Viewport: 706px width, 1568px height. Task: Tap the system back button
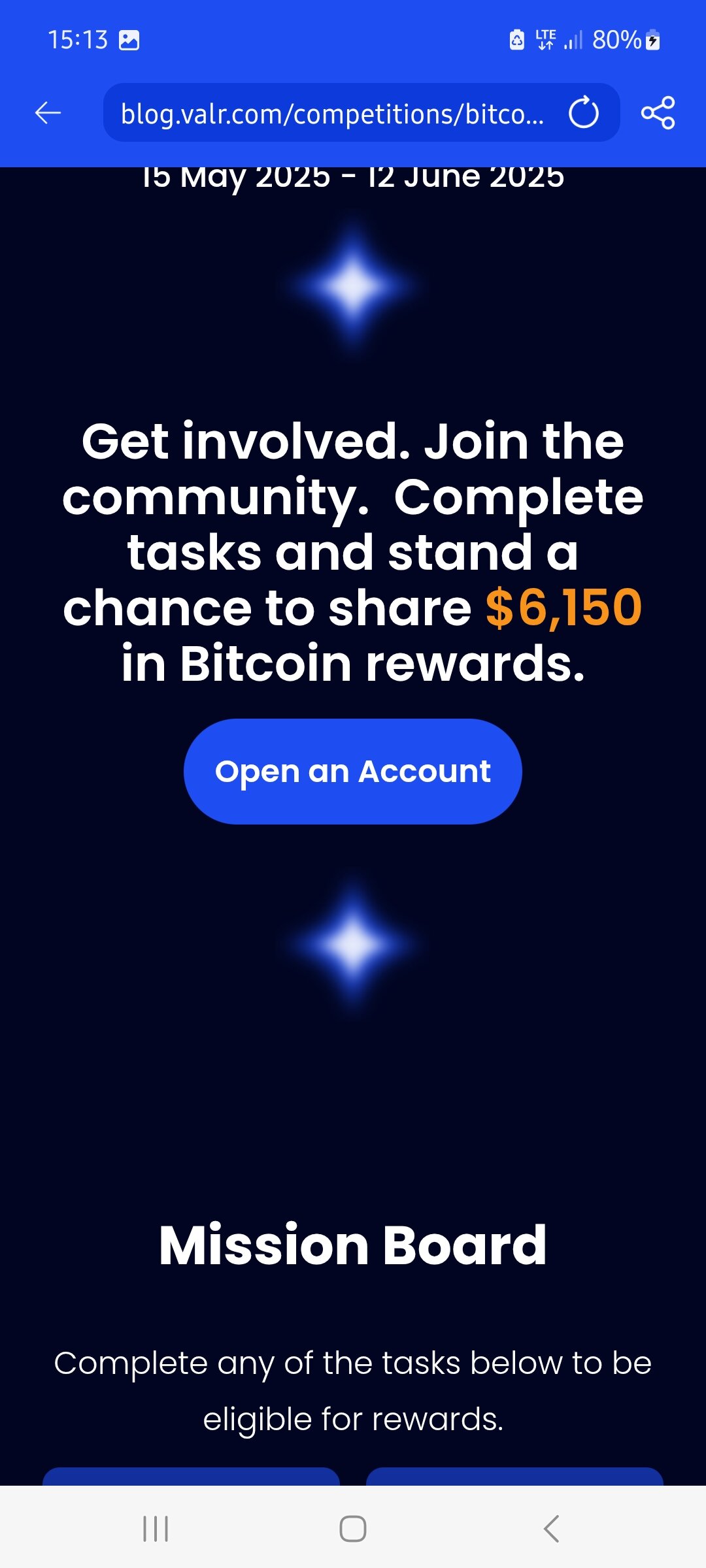(551, 1529)
